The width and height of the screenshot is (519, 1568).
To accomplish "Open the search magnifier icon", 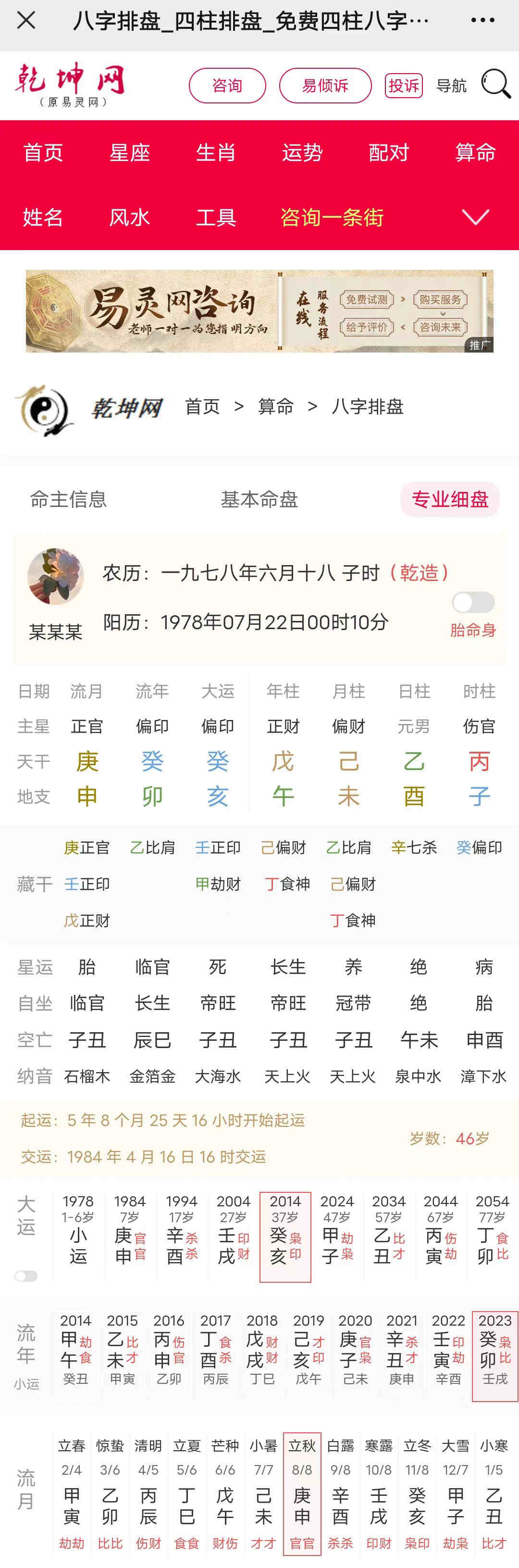I will (x=495, y=84).
